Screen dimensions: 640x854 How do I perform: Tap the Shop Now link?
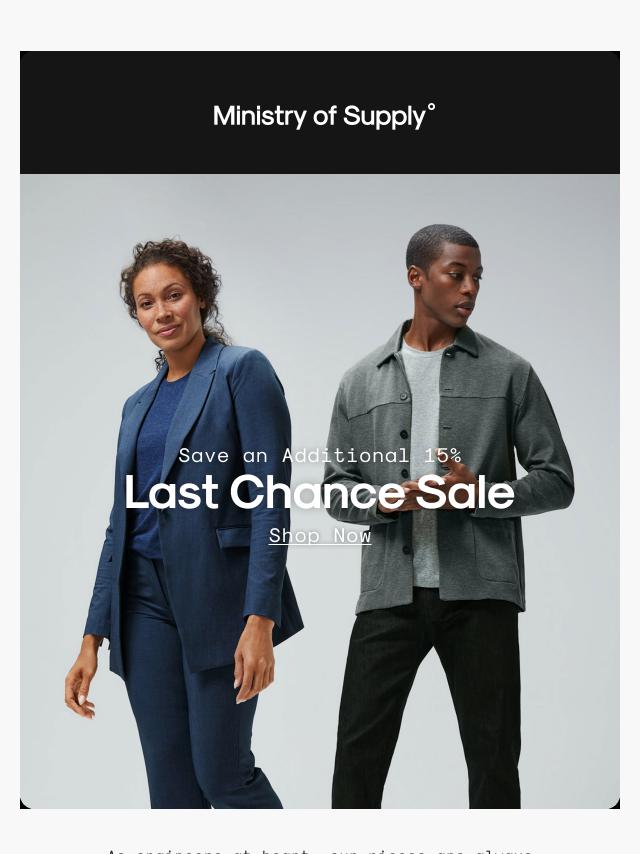coord(320,536)
